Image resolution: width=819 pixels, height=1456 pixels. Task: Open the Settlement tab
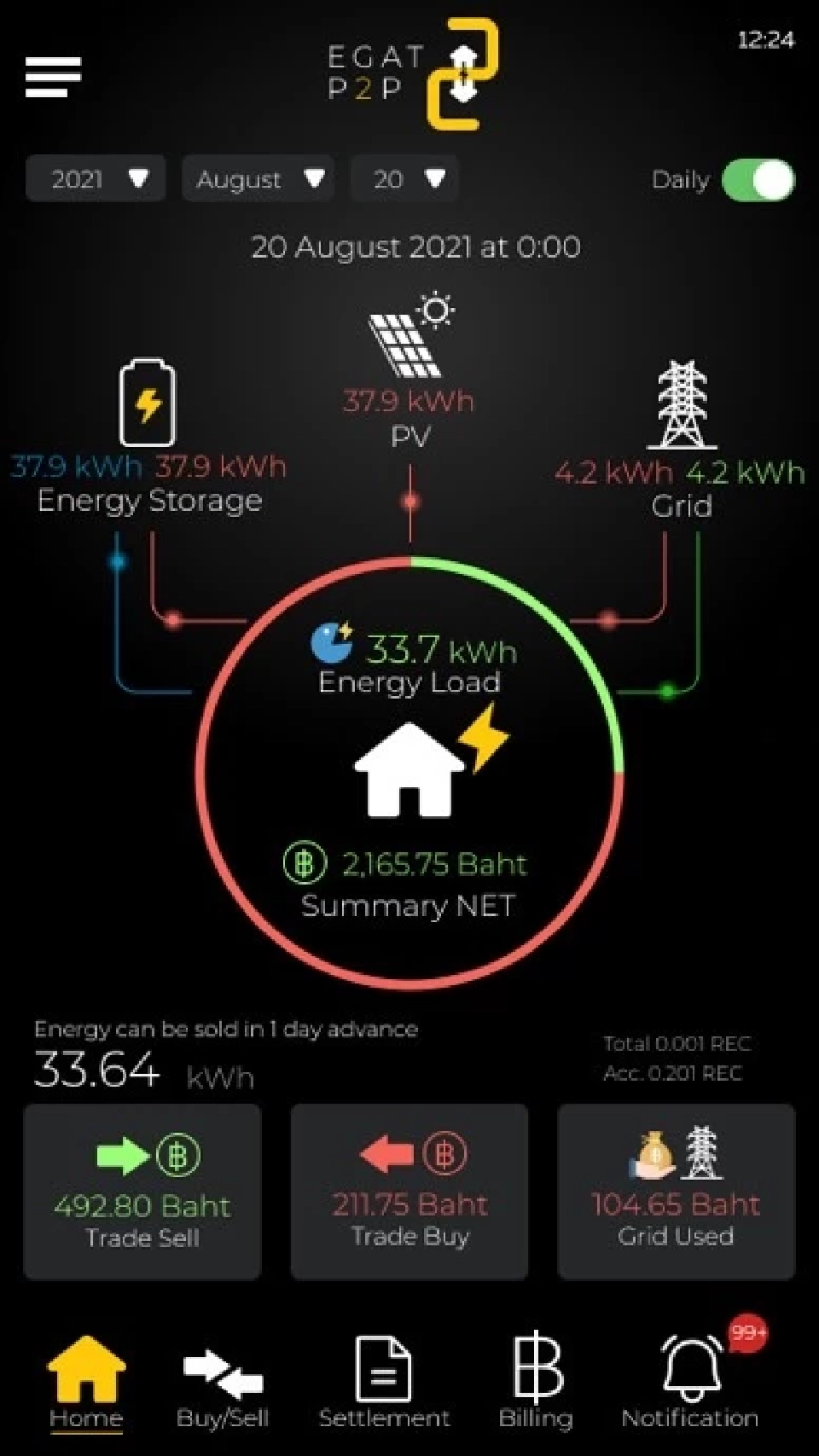384,1382
